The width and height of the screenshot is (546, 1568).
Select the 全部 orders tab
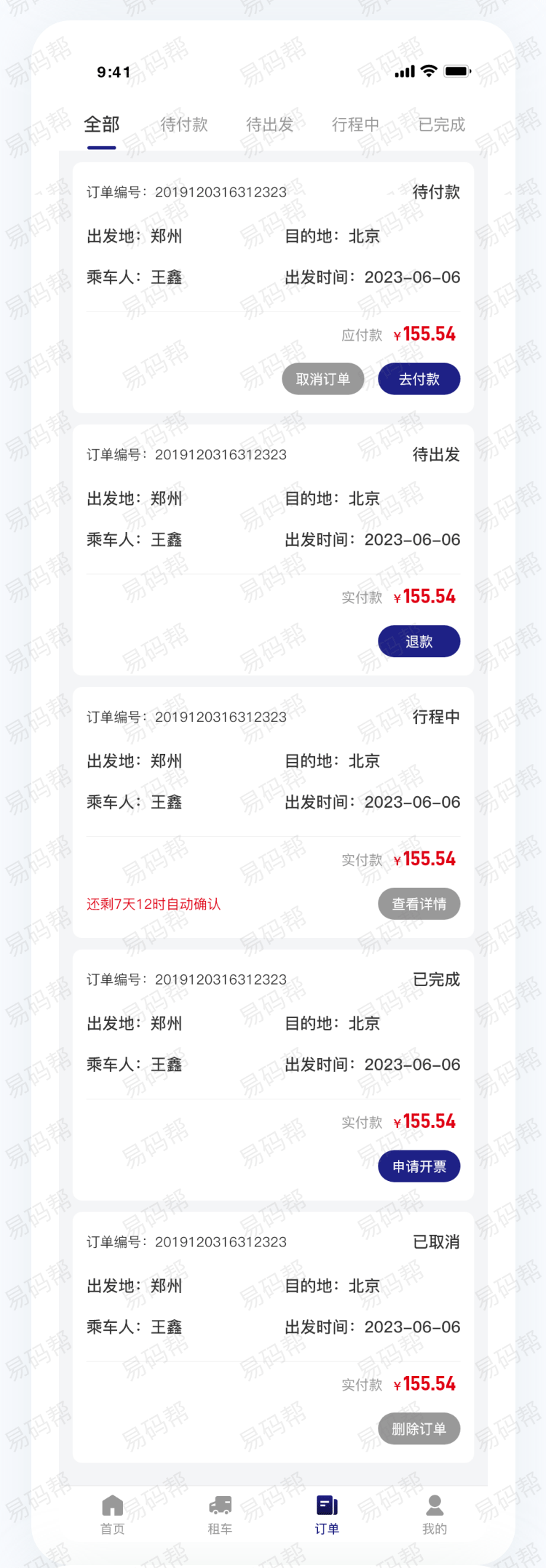101,124
